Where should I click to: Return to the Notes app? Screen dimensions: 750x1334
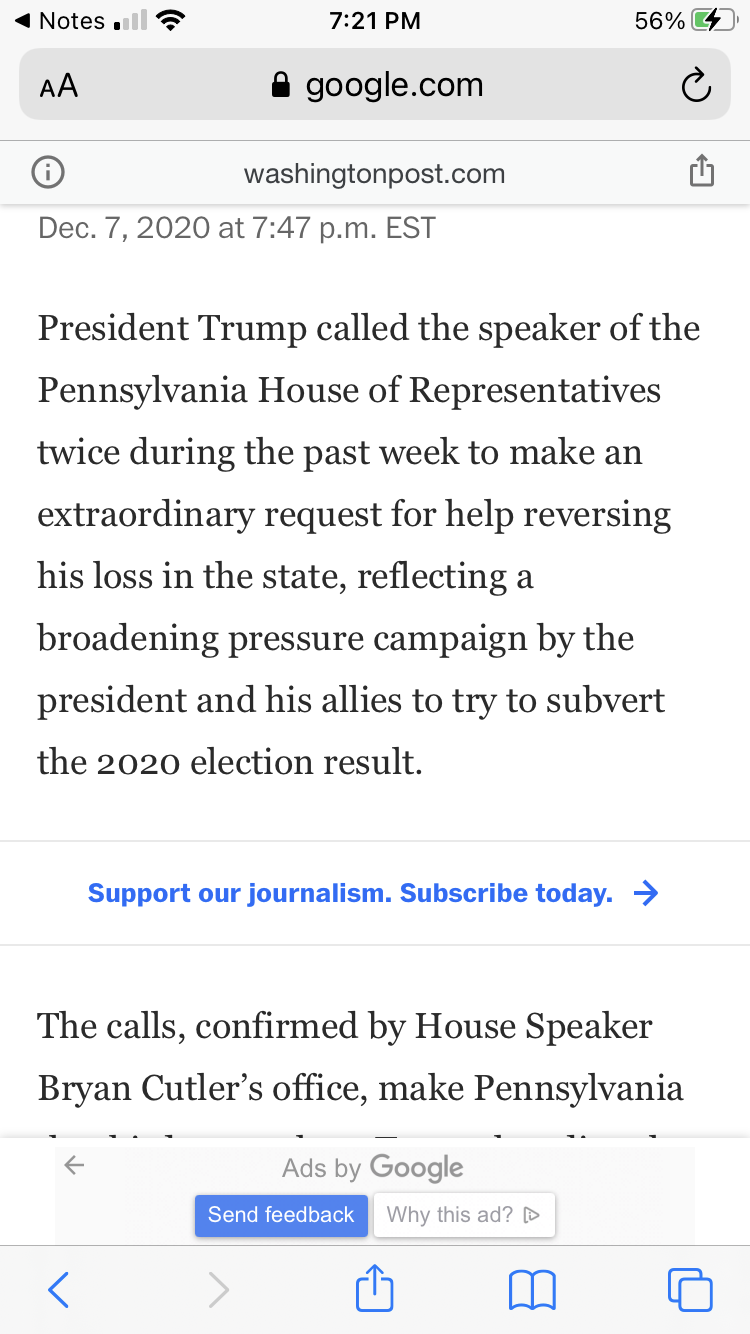[60, 20]
